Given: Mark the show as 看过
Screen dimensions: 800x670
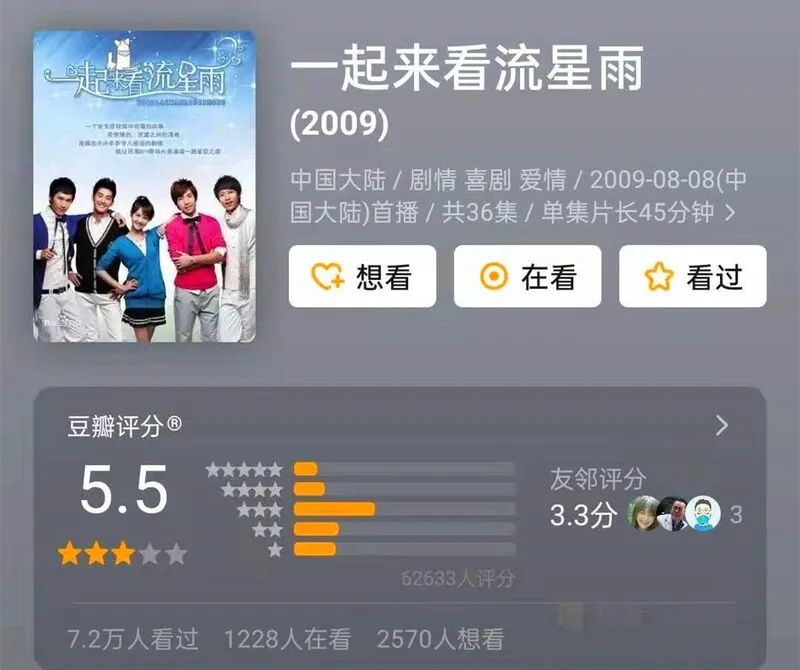Looking at the screenshot, I should coord(692,277).
